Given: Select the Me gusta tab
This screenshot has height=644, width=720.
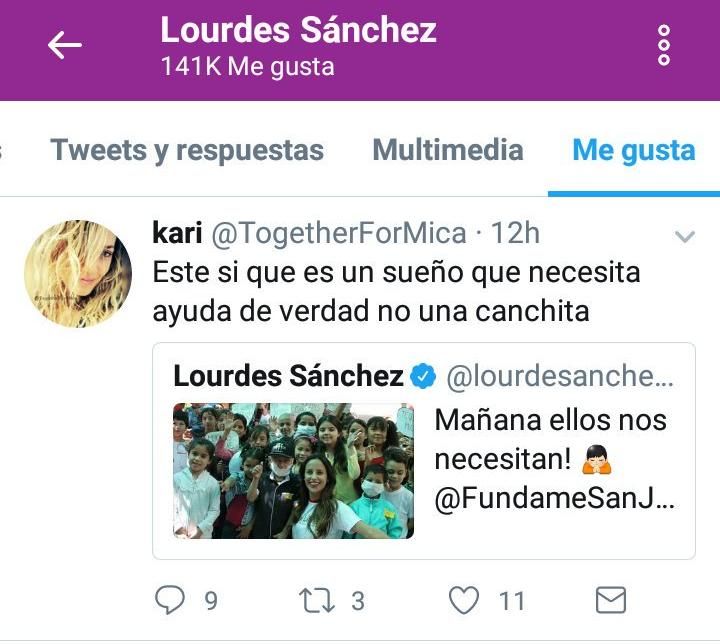Looking at the screenshot, I should (x=633, y=151).
